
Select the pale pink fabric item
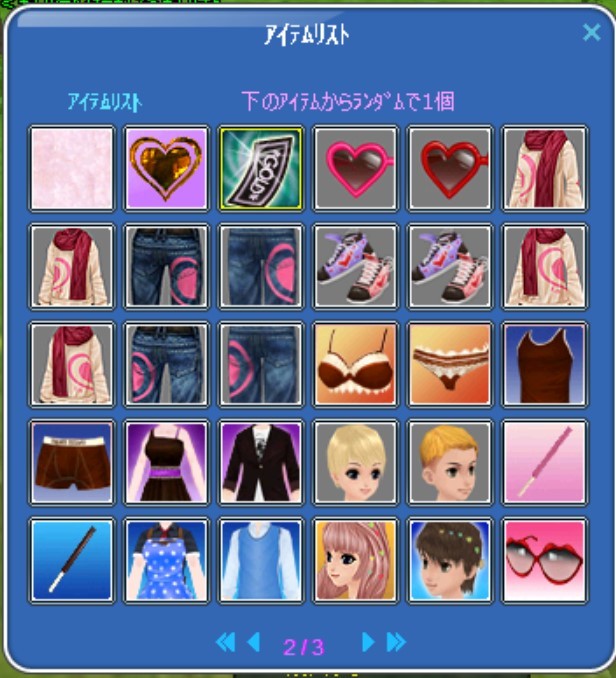71,168
